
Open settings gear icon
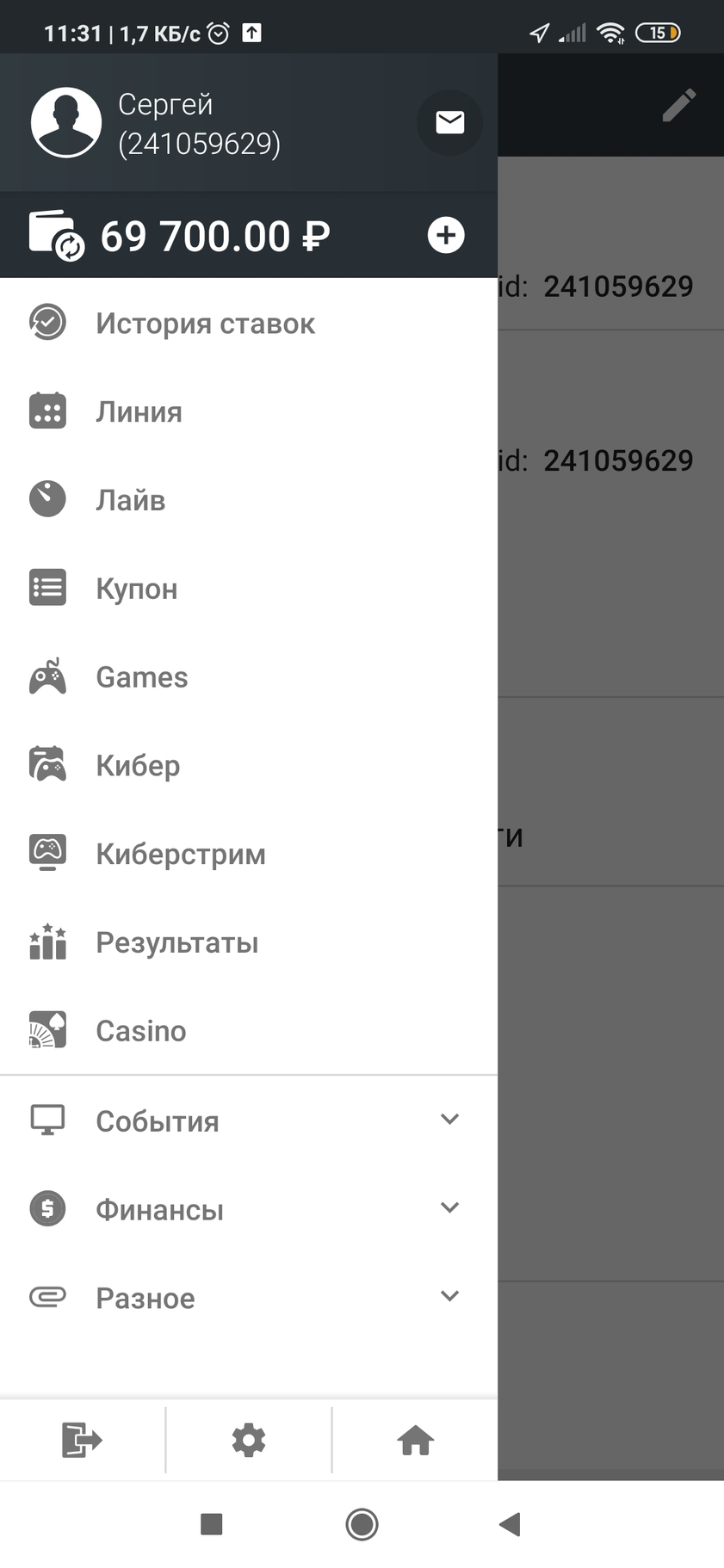click(x=249, y=1440)
